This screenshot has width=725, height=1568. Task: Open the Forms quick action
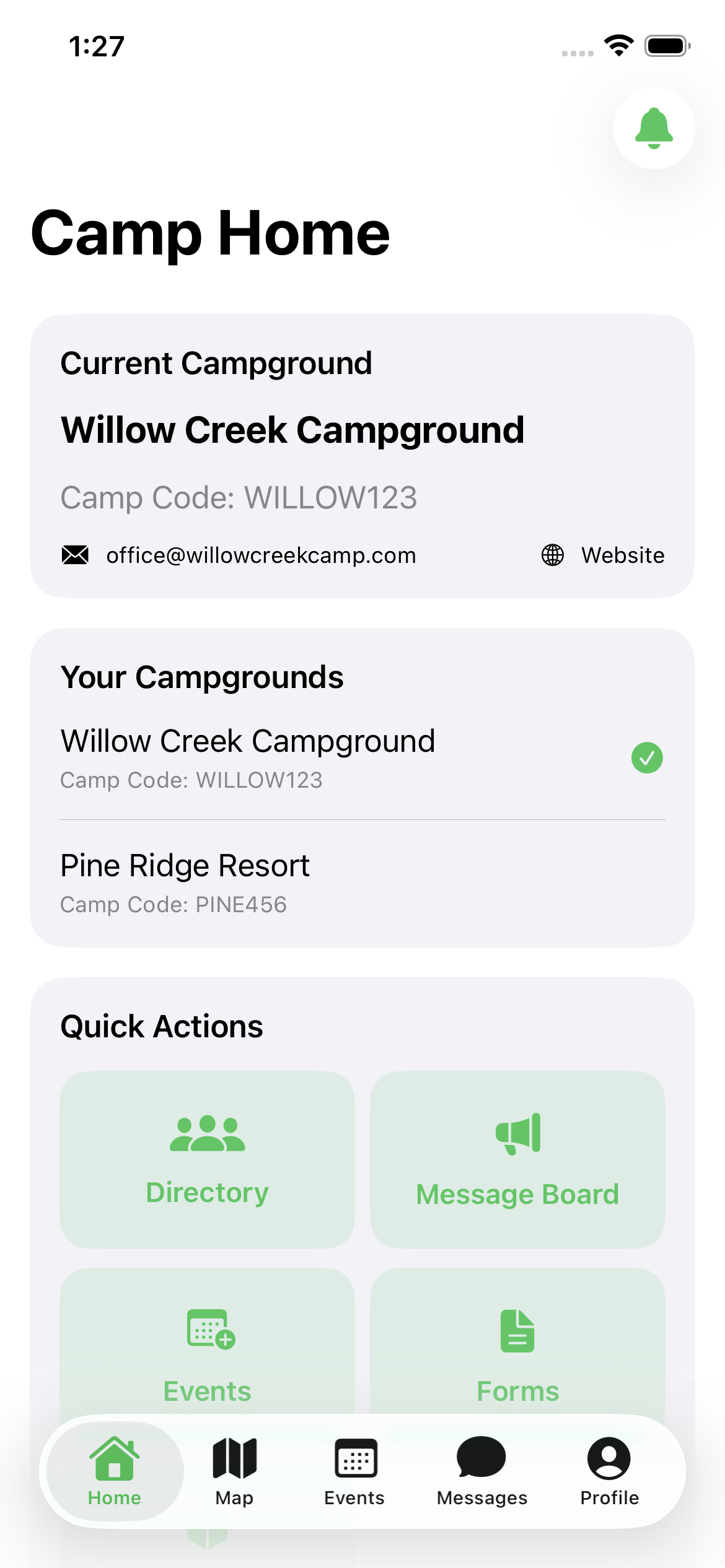pos(517,1344)
